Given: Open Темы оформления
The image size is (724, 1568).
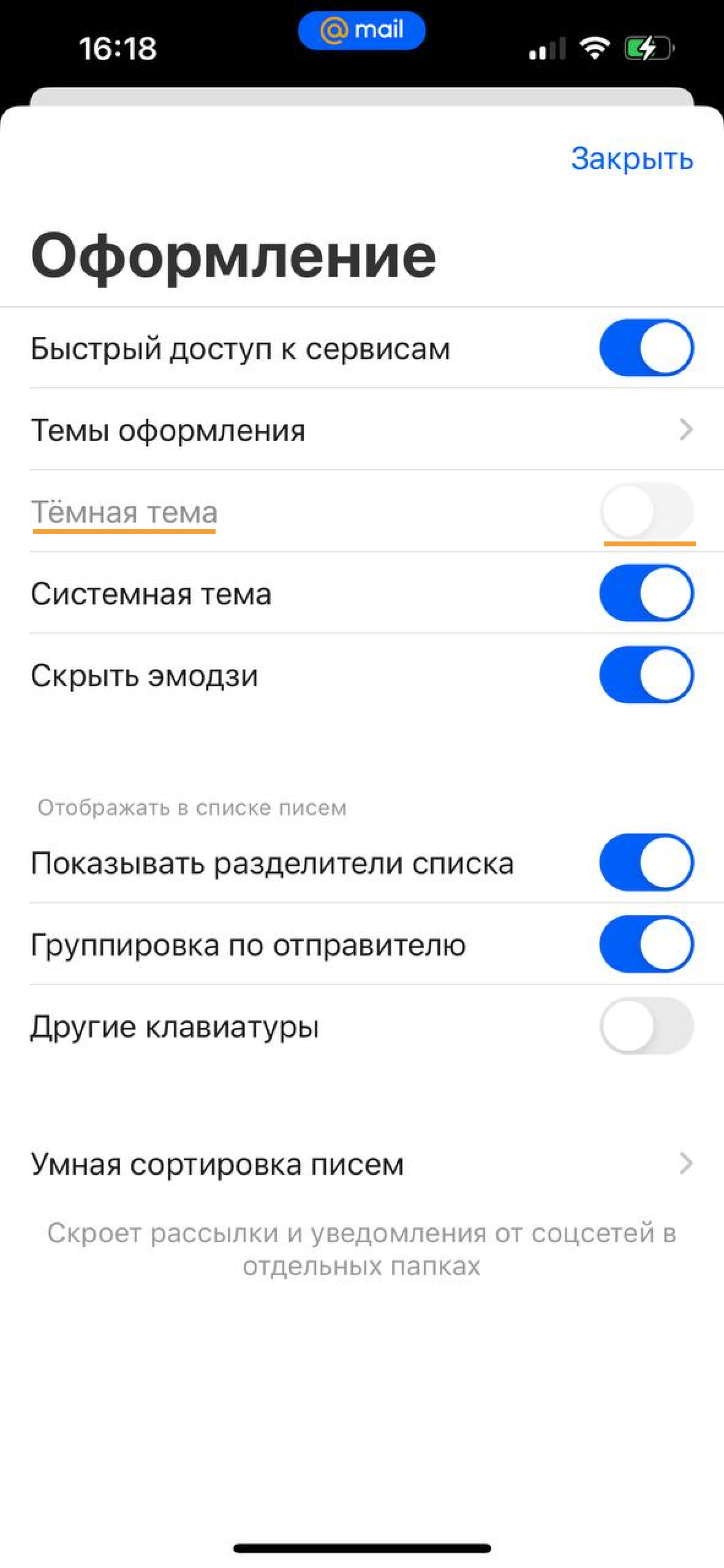Looking at the screenshot, I should (362, 429).
